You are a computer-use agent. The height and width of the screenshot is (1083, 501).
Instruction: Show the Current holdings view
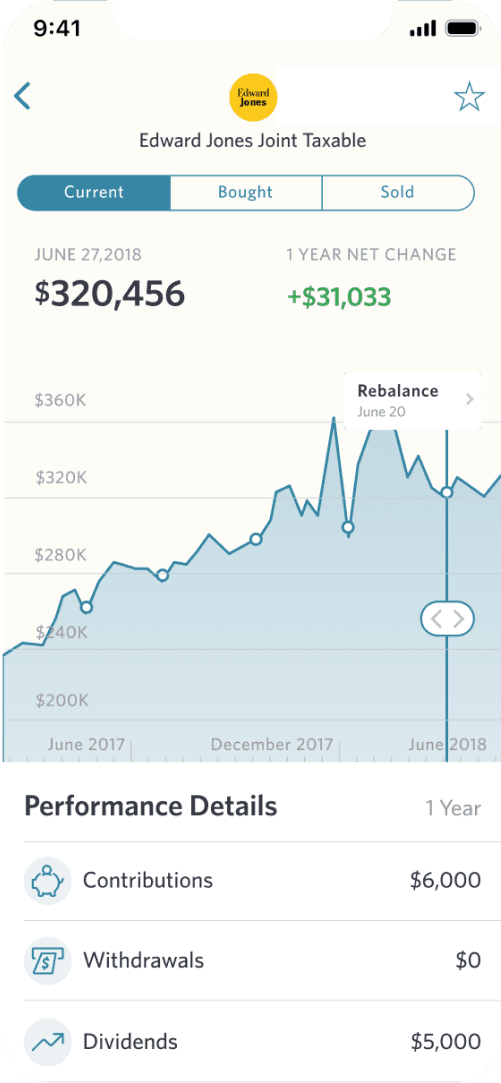(94, 192)
